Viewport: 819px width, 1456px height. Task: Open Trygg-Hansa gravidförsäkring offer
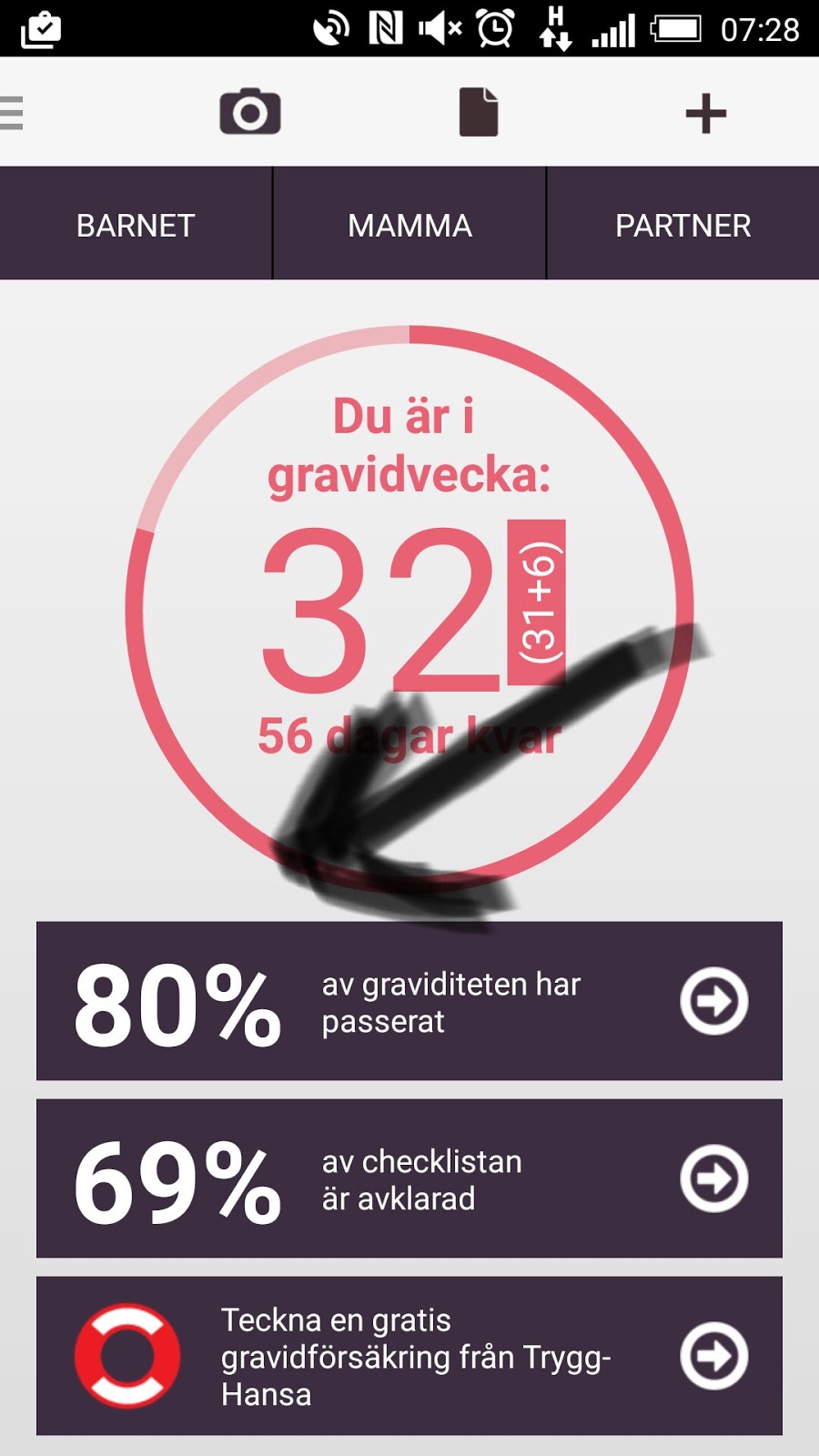pos(409,1356)
